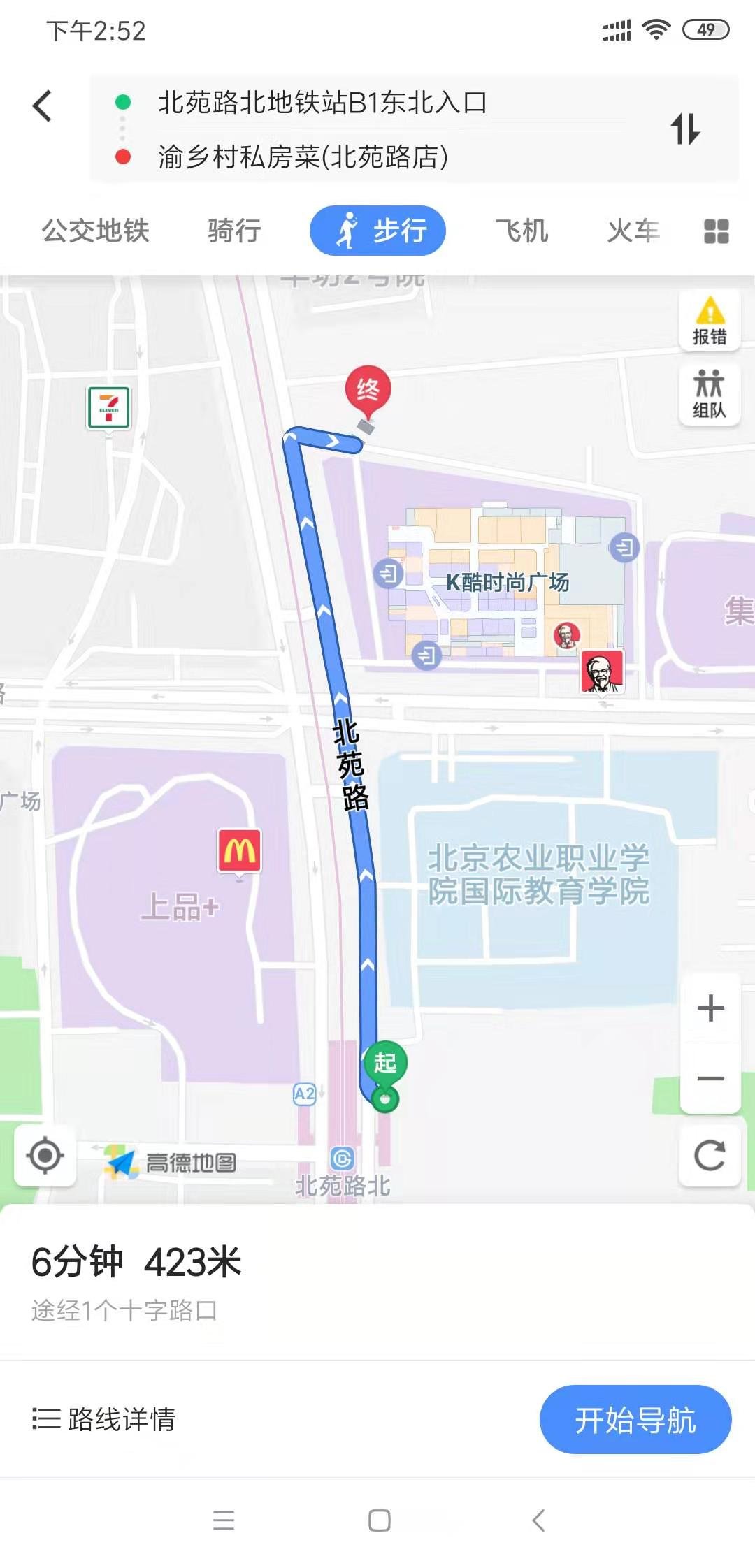Go back using the top-left arrow
The width and height of the screenshot is (755, 1568).
pos(43,106)
